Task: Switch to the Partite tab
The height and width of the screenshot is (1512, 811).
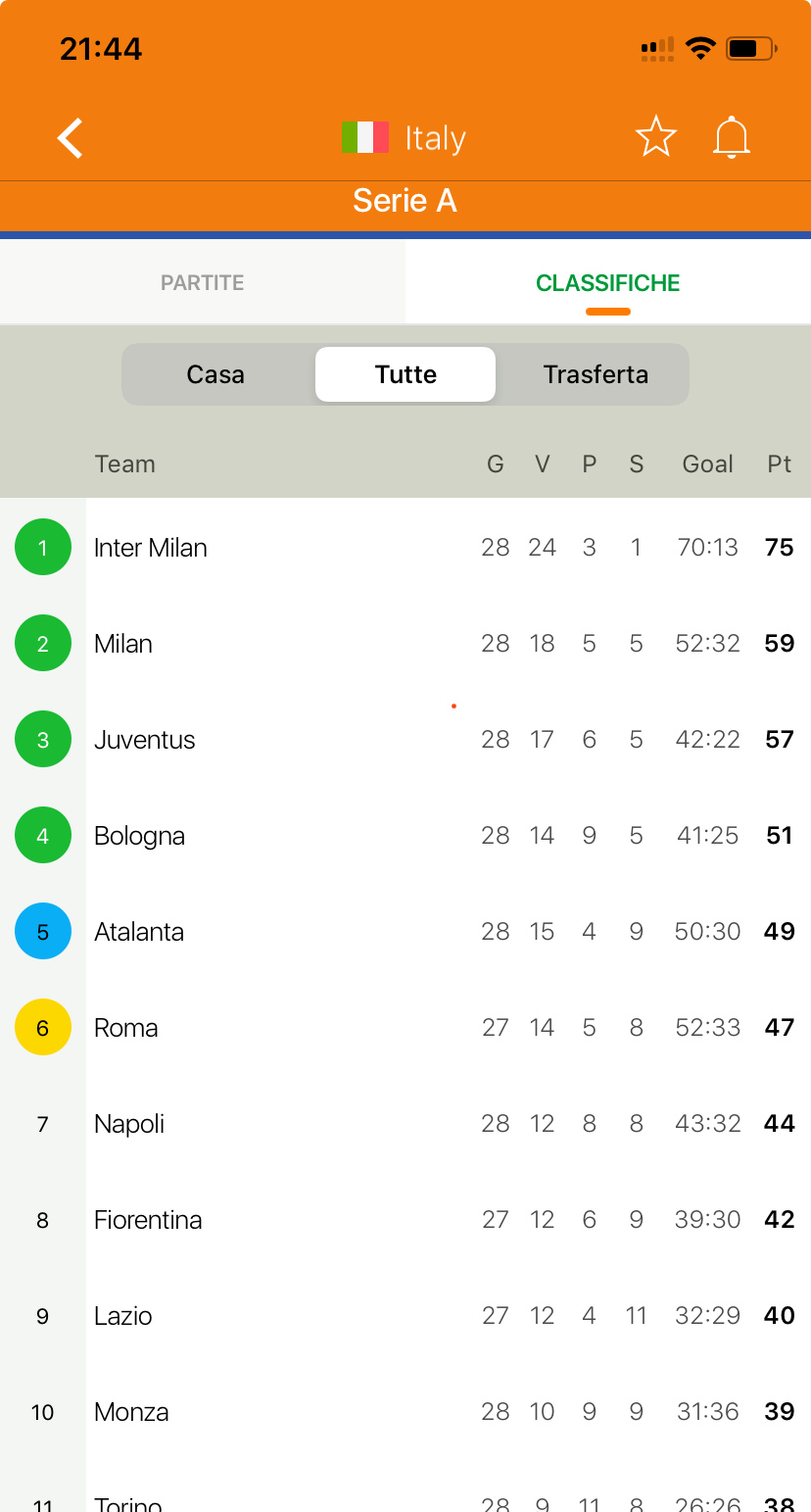Action: point(203,283)
